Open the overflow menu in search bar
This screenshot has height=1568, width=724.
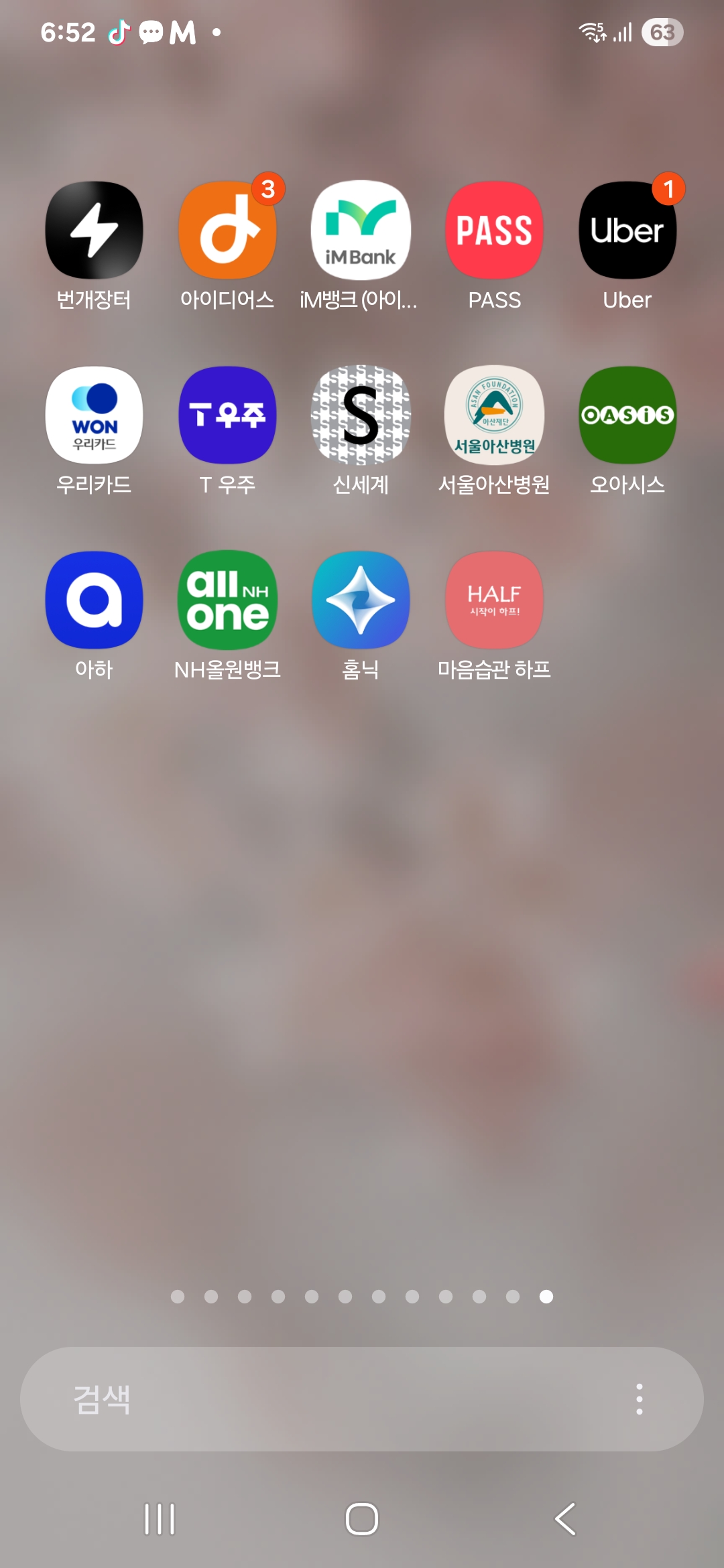[x=639, y=1399]
